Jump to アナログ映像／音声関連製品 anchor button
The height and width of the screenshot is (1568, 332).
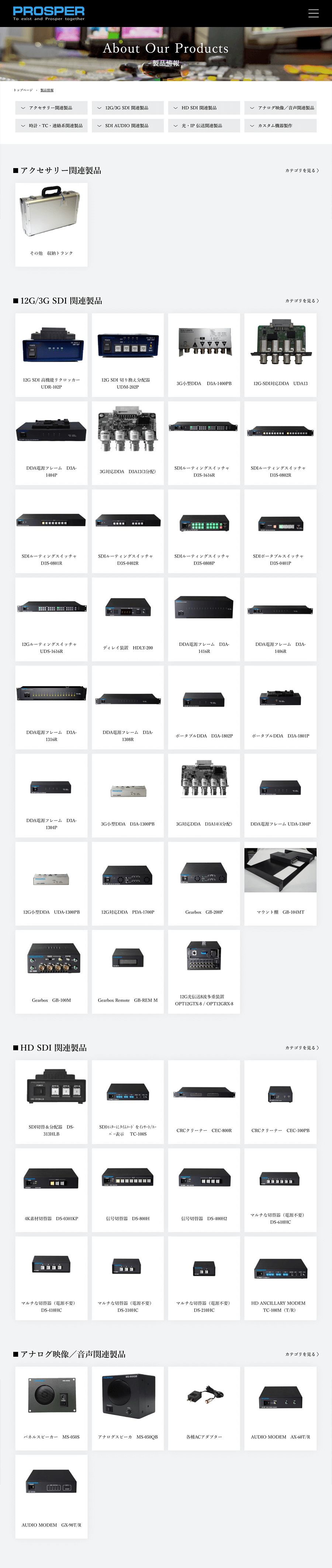tap(280, 108)
